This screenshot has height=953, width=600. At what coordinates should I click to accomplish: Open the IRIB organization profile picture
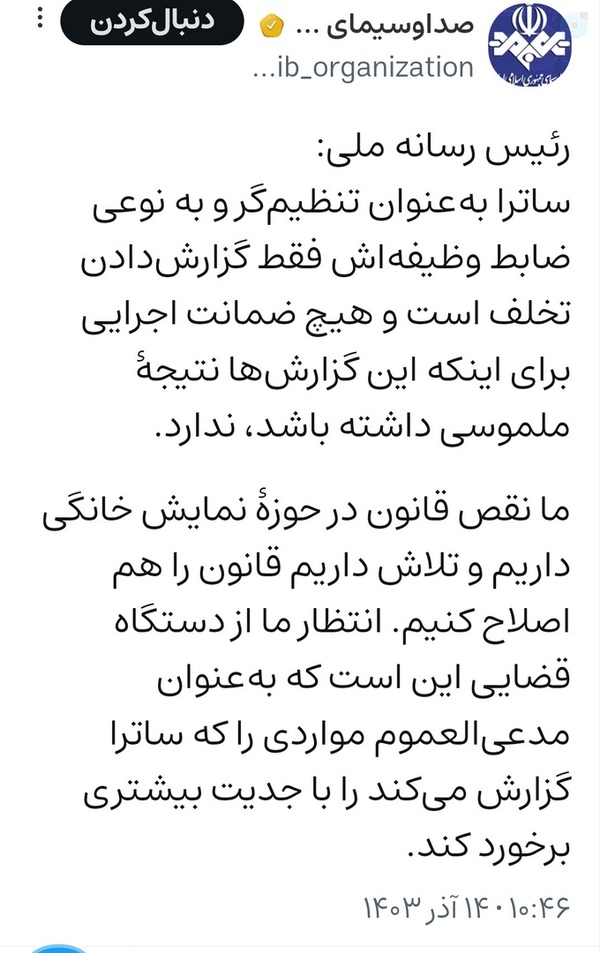(529, 44)
